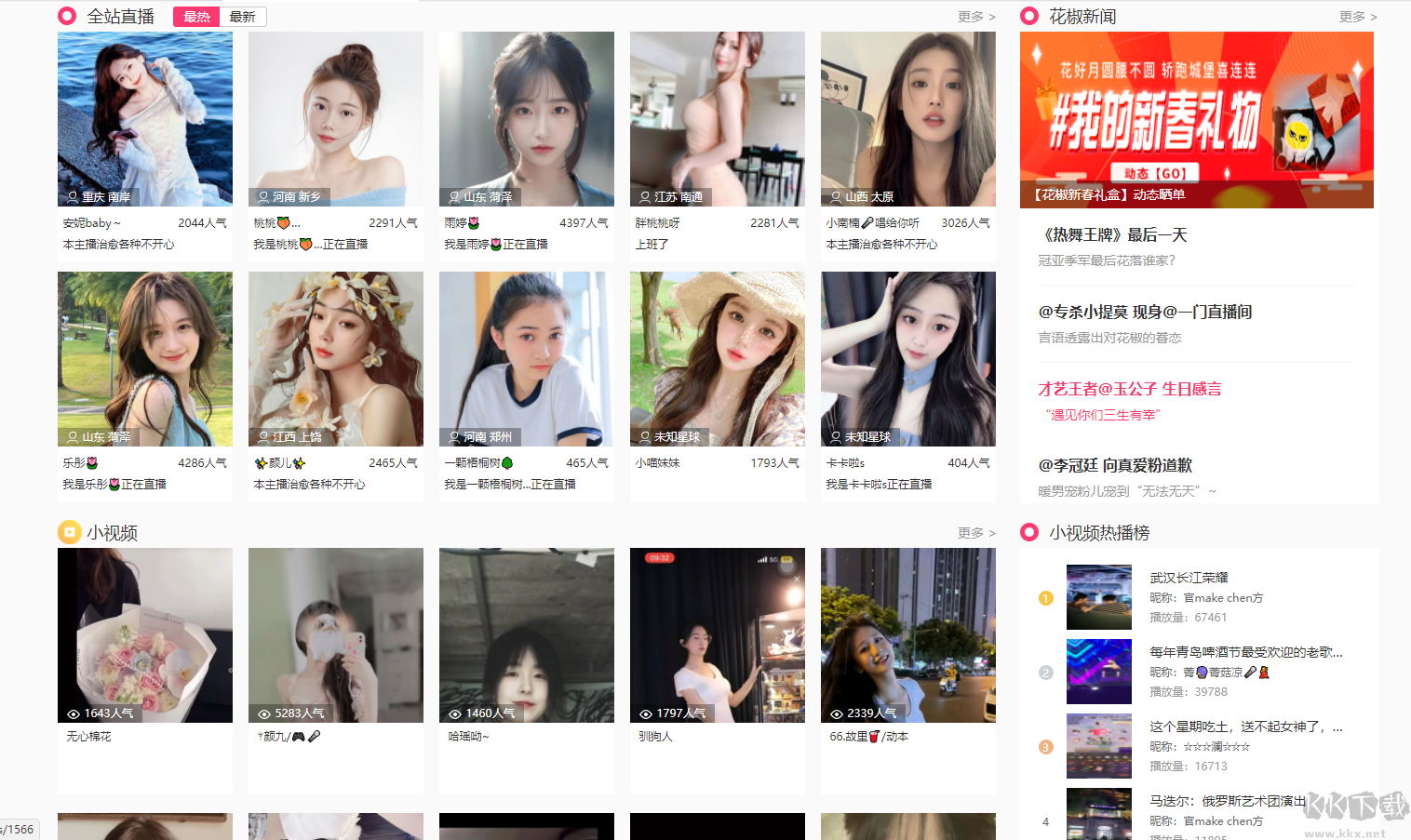Open 胖桃桃呀's live room
The width and height of the screenshot is (1411, 840).
tap(718, 119)
